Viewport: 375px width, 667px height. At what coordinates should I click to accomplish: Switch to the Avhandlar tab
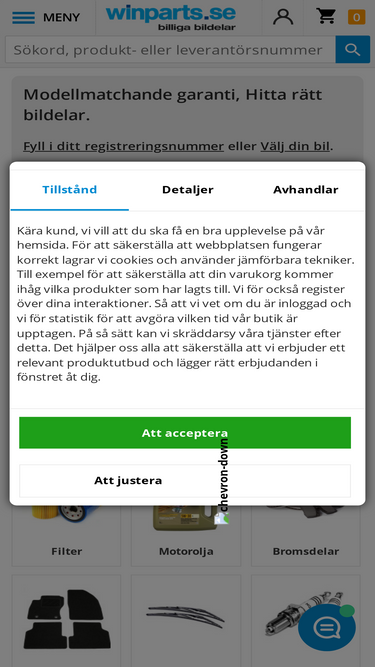tap(306, 190)
